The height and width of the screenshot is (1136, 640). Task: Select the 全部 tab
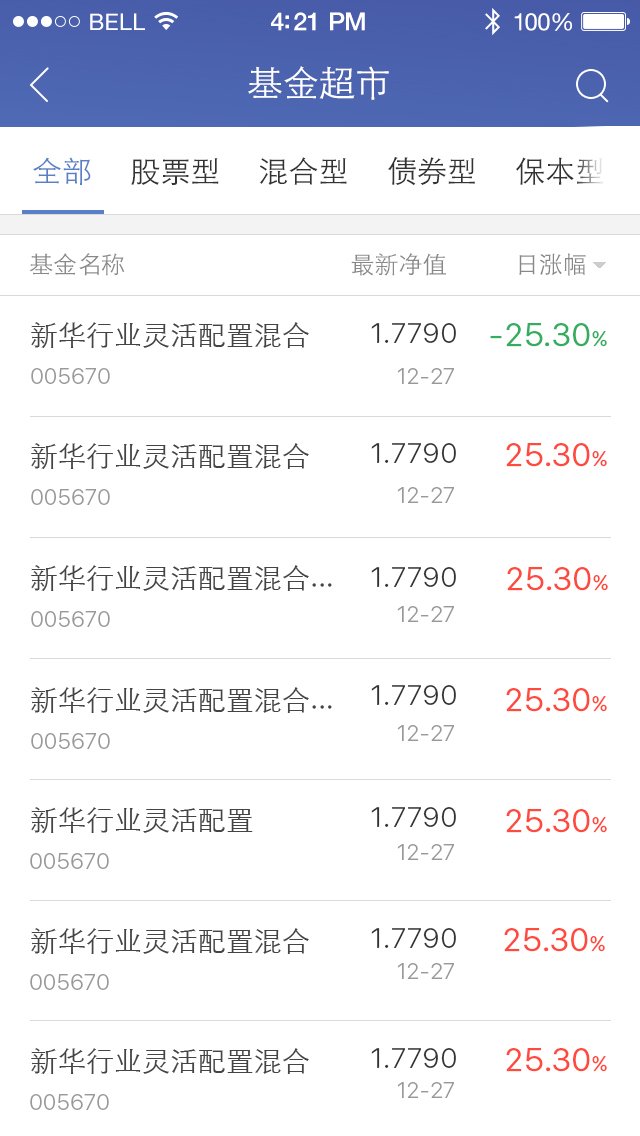click(62, 172)
